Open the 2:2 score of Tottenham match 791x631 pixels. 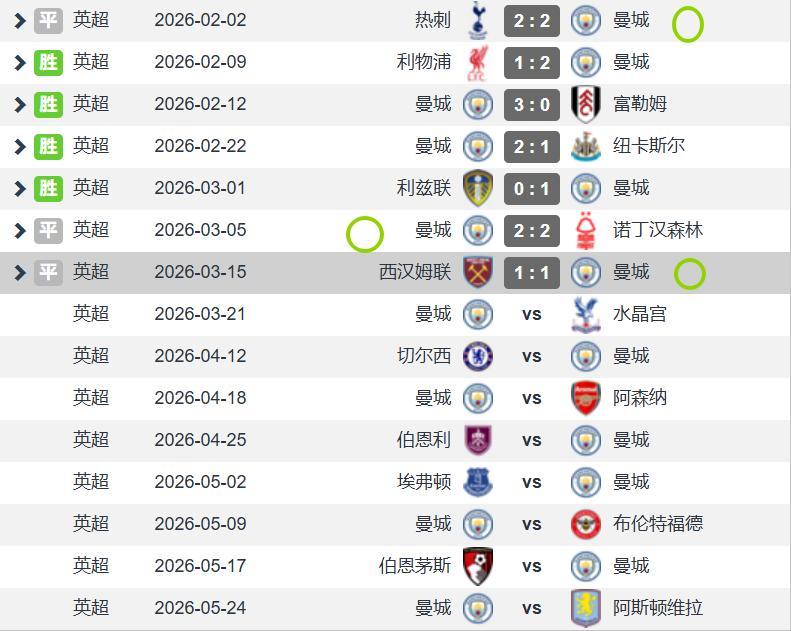pos(531,20)
